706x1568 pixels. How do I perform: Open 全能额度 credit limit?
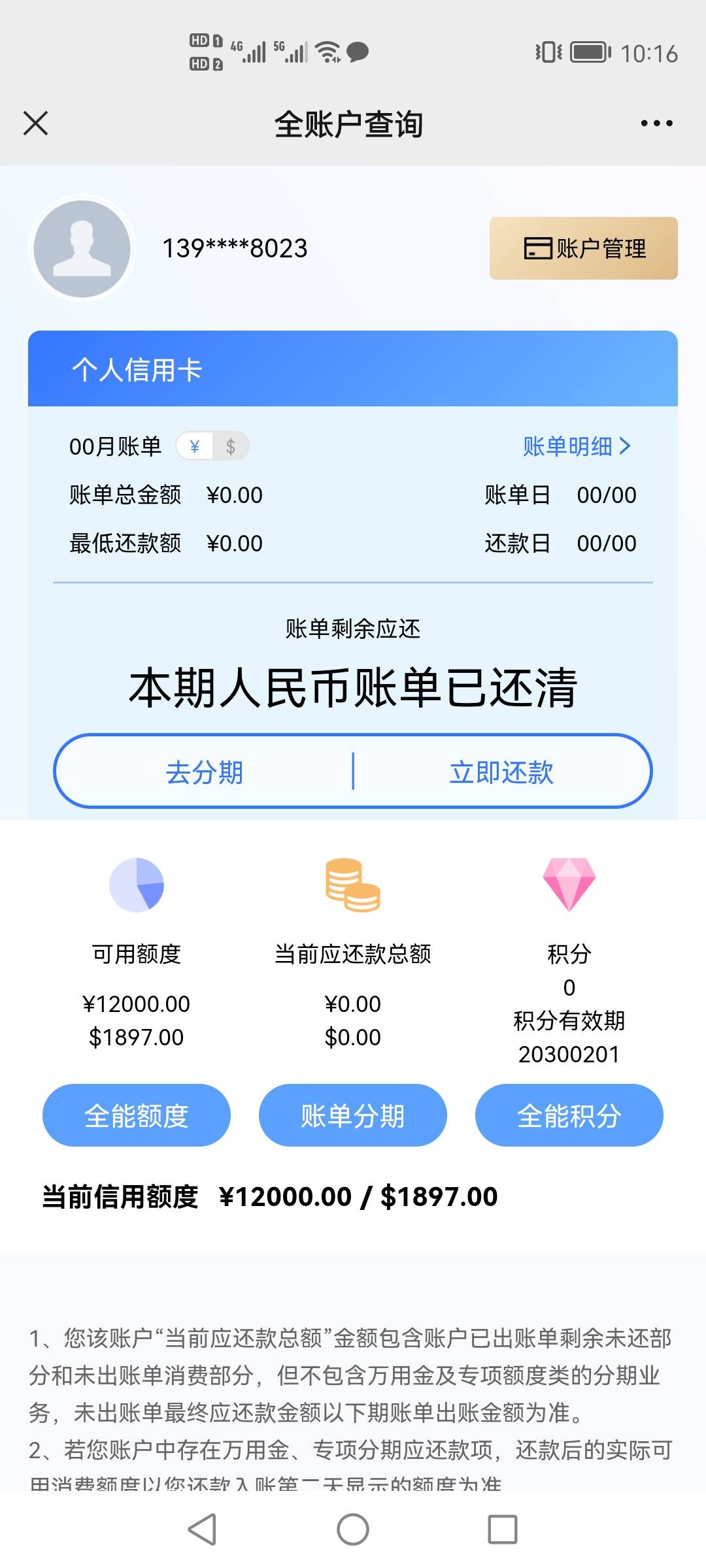[137, 1115]
